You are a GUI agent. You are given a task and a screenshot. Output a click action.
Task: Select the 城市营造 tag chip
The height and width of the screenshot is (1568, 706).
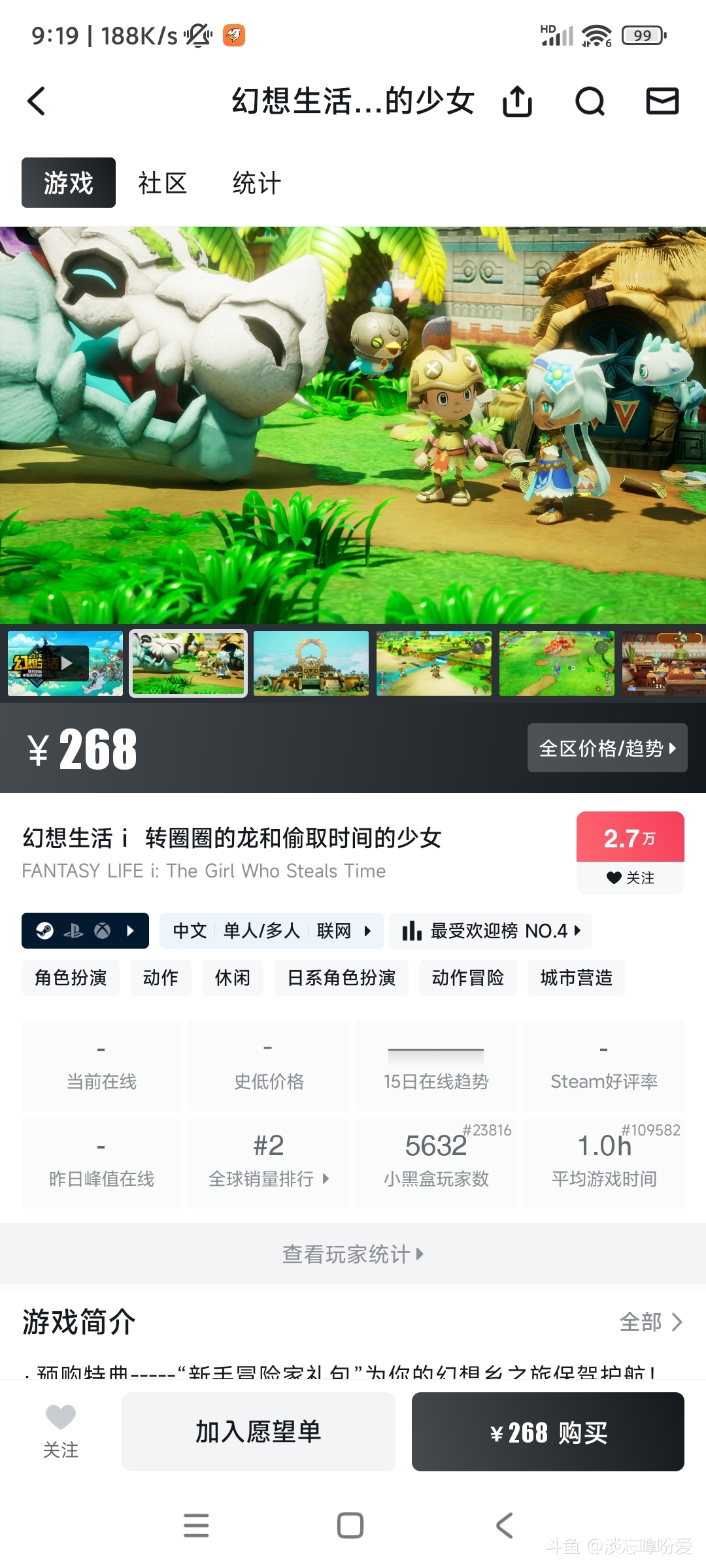point(577,977)
